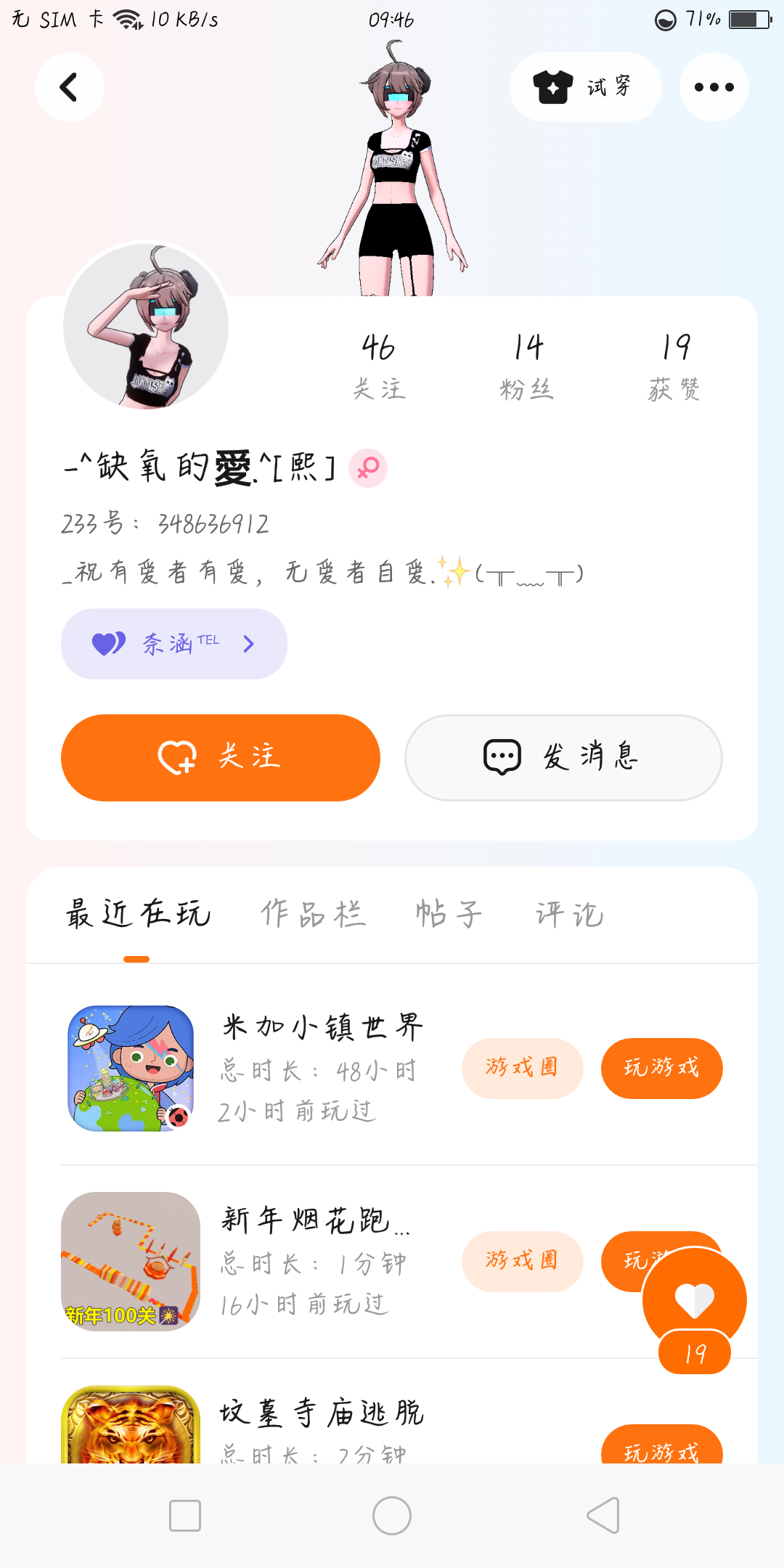Like the profile with the floating heart
The width and height of the screenshot is (784, 1568).
(694, 1299)
